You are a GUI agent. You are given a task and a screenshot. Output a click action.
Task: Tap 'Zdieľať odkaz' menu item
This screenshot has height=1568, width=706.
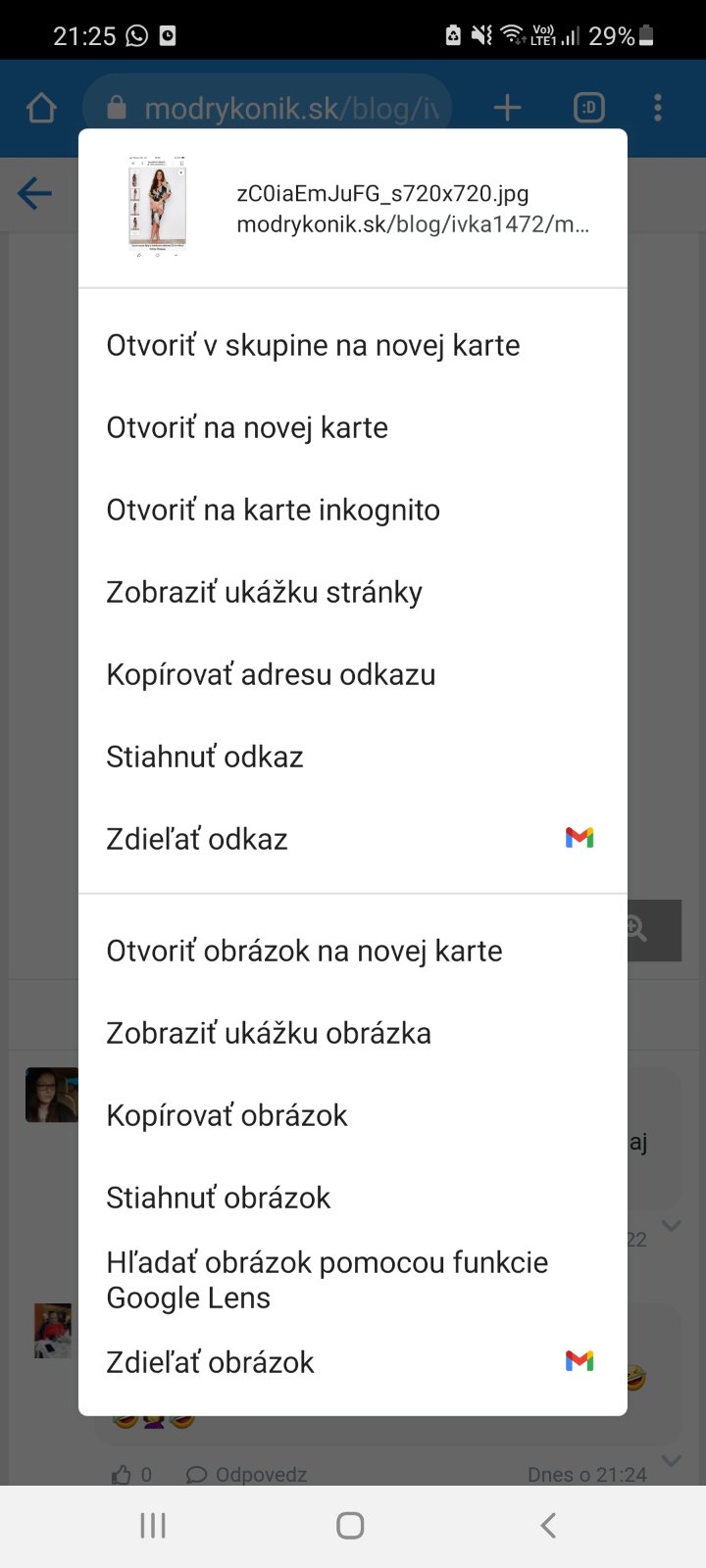(x=197, y=840)
